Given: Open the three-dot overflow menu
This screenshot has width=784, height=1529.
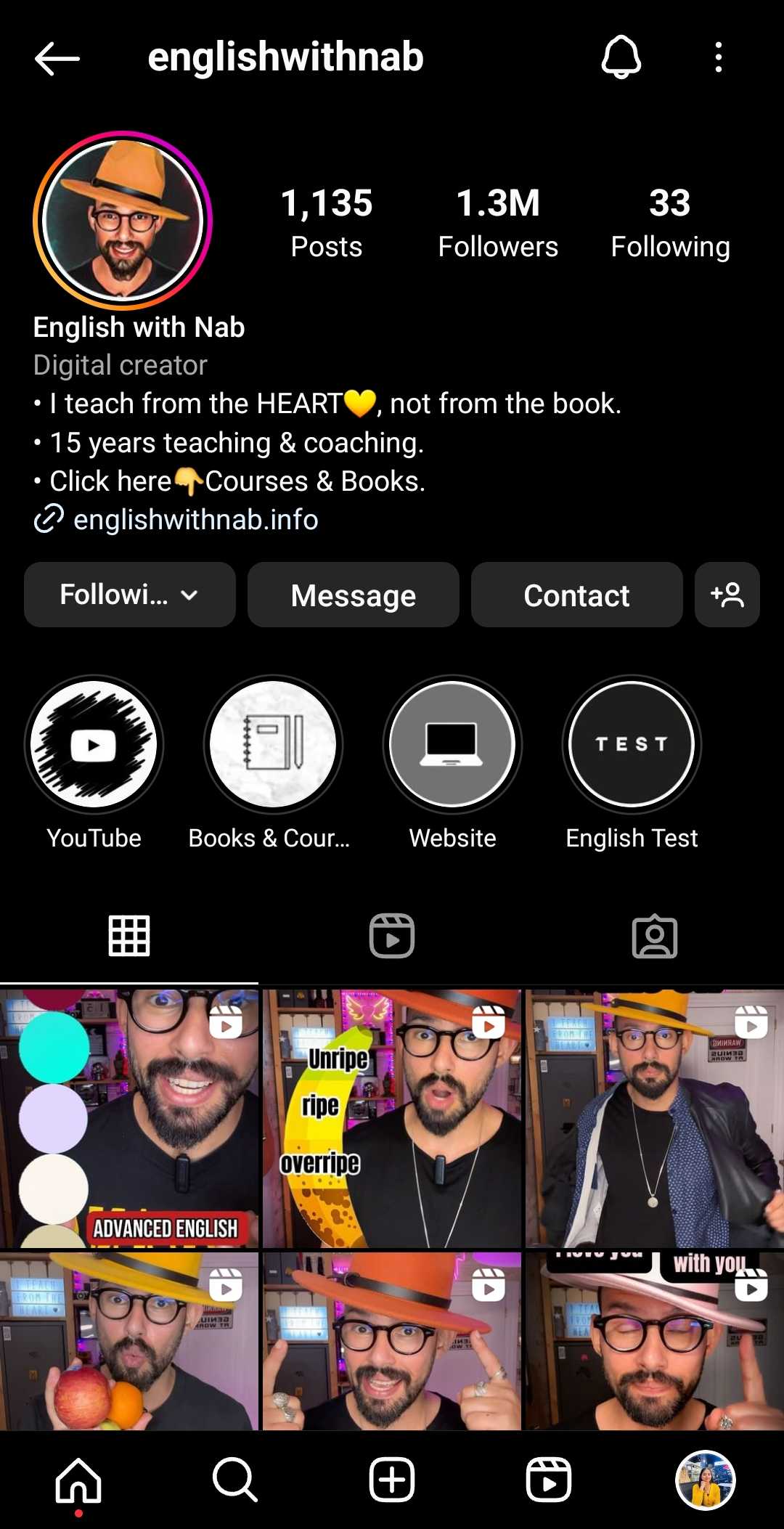Looking at the screenshot, I should tap(718, 57).
